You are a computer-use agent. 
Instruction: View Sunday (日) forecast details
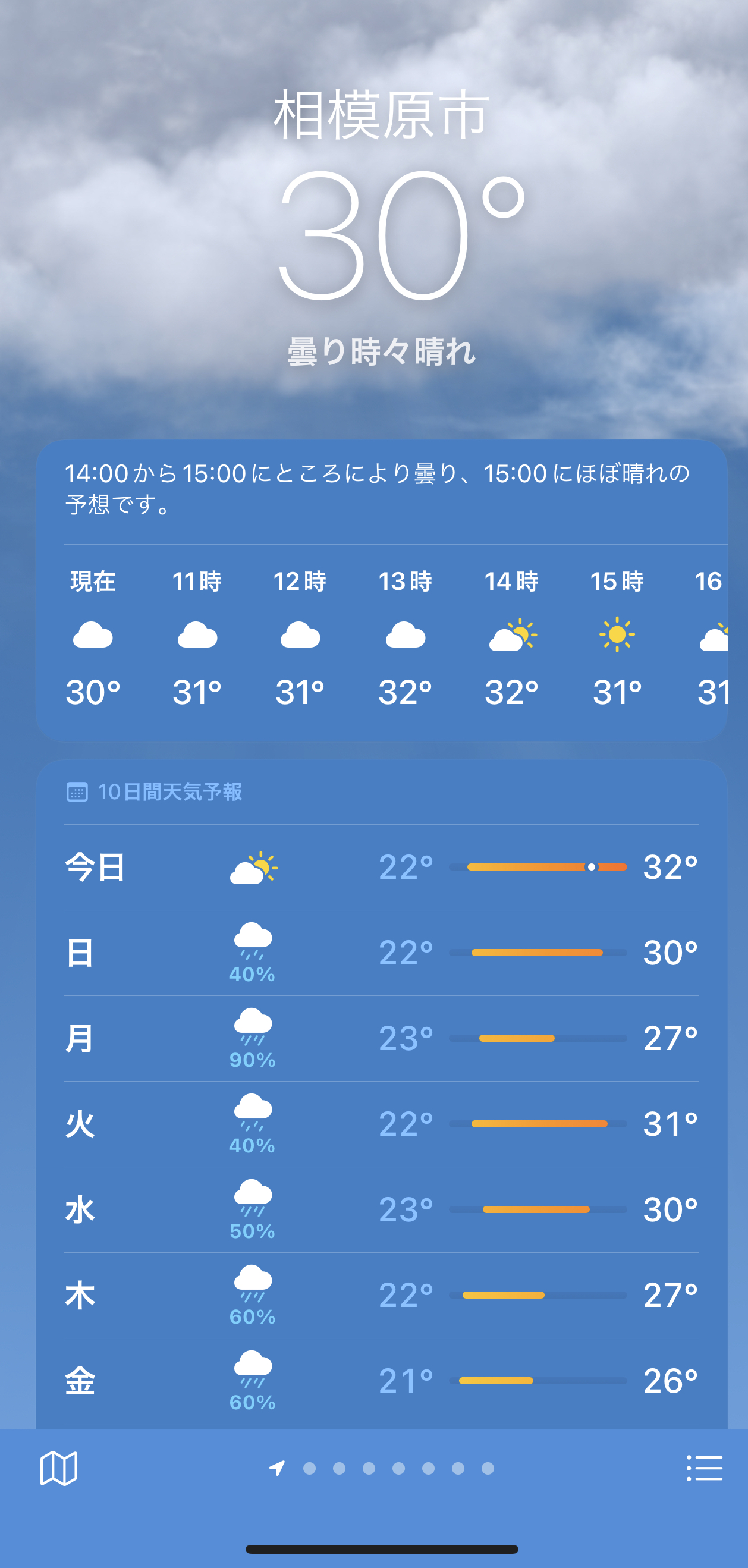pyautogui.click(x=381, y=953)
